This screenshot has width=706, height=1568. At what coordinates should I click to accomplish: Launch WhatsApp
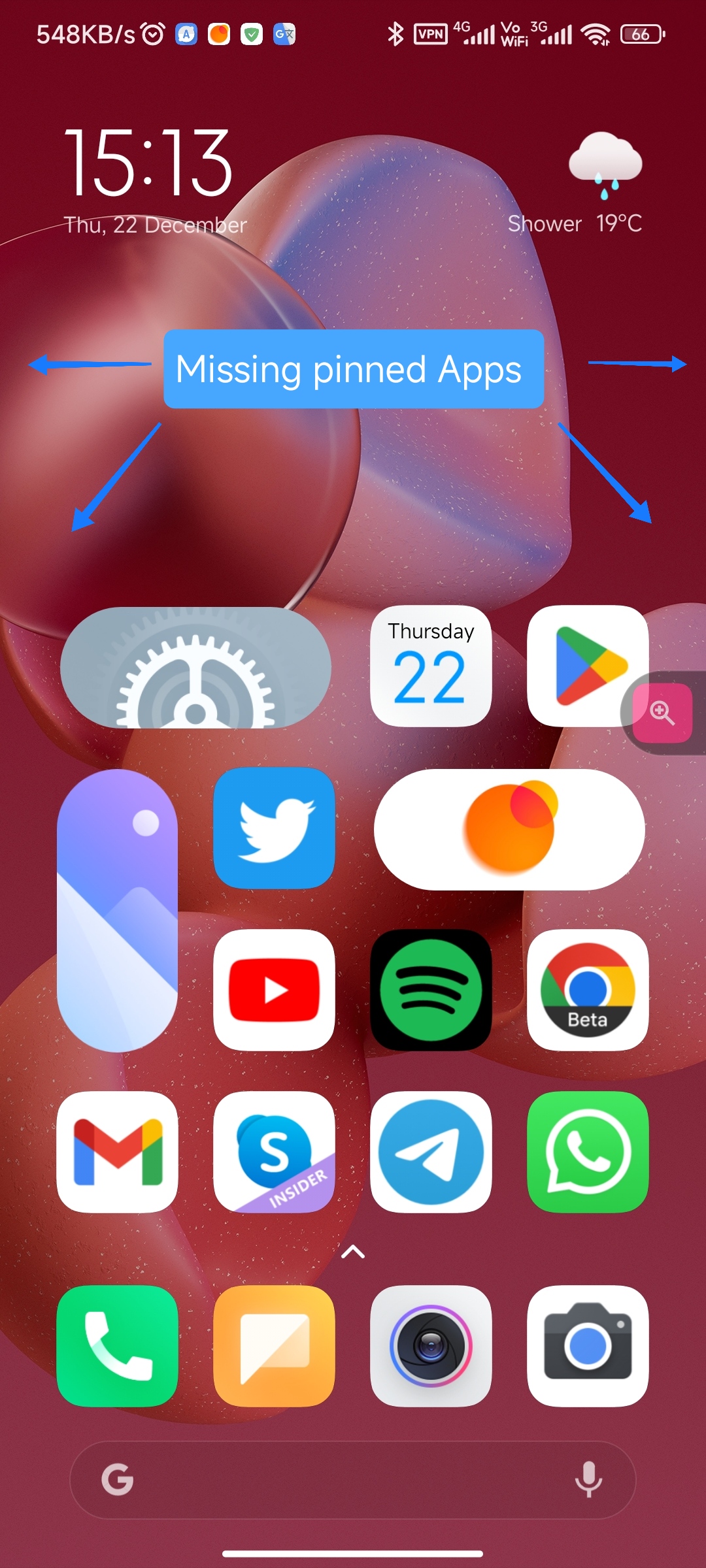(x=588, y=1152)
